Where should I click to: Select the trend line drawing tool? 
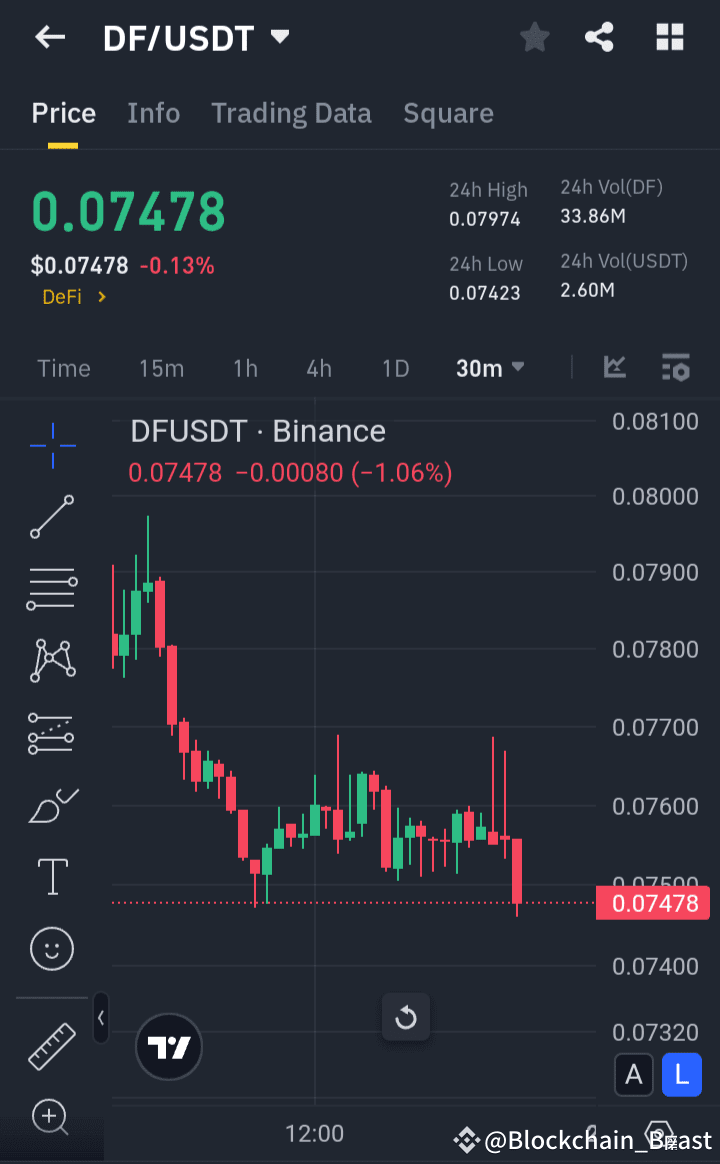click(x=51, y=517)
